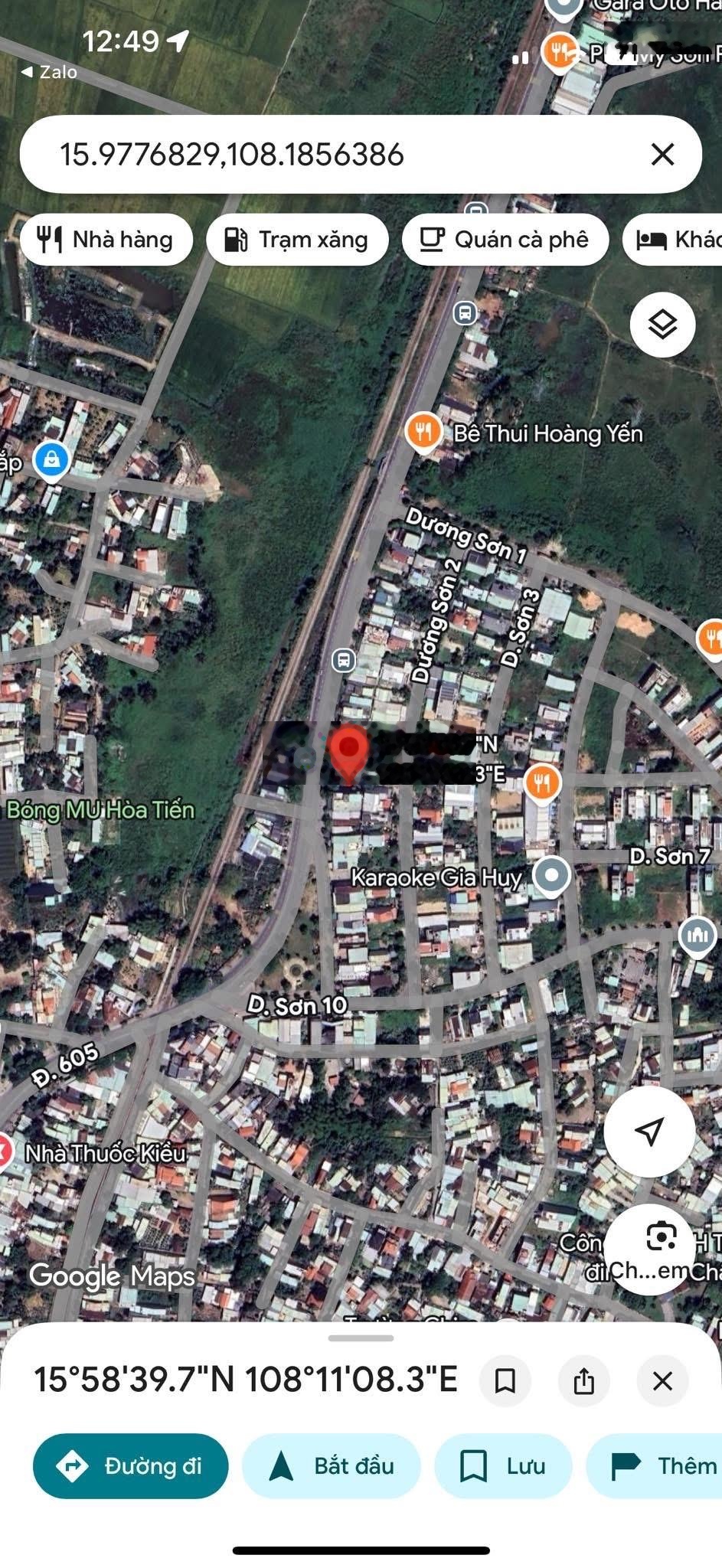722x1568 pixels.
Task: Share the dropped pin location
Action: click(583, 1380)
